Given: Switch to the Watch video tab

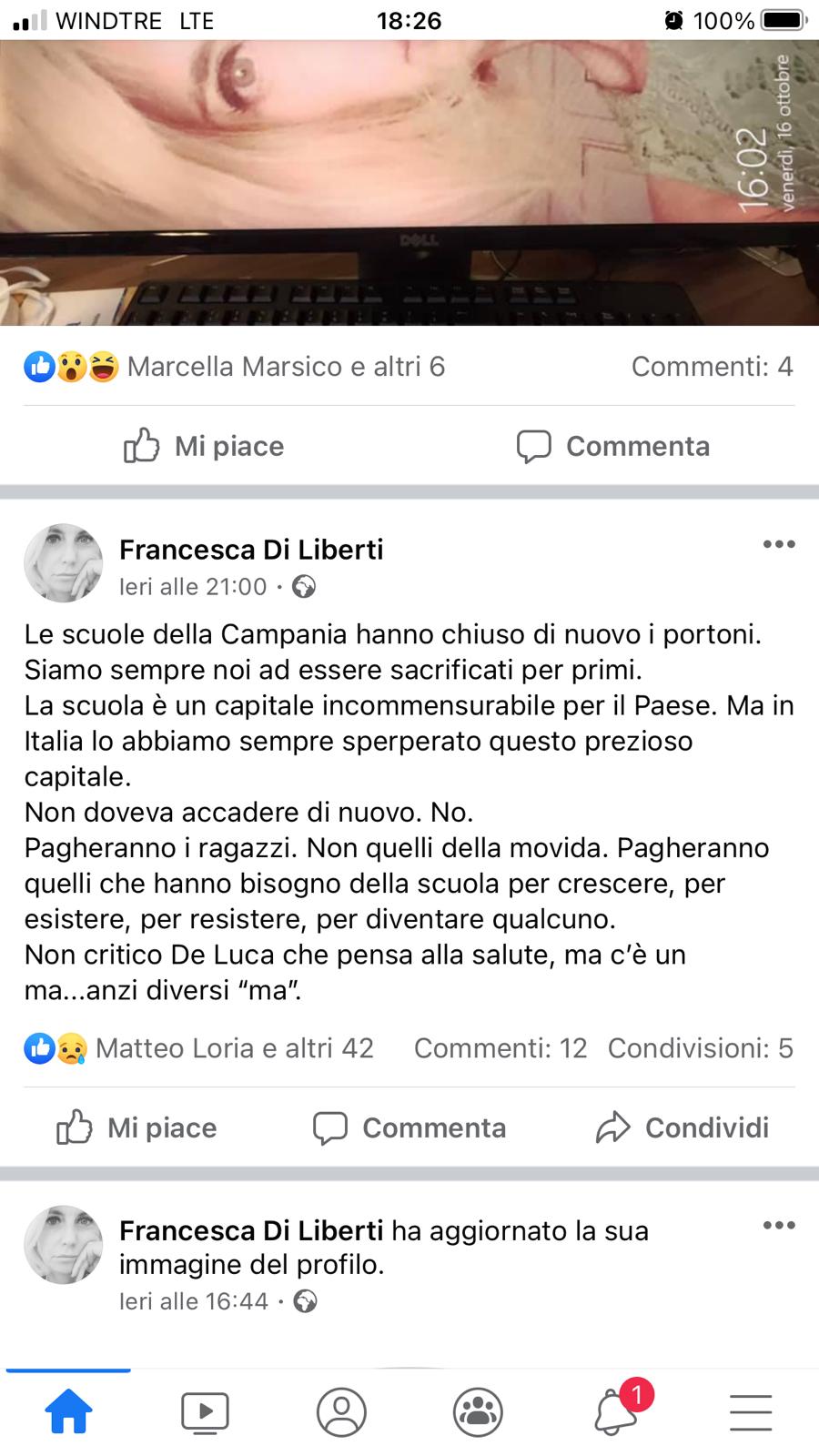Looking at the screenshot, I should (205, 1412).
